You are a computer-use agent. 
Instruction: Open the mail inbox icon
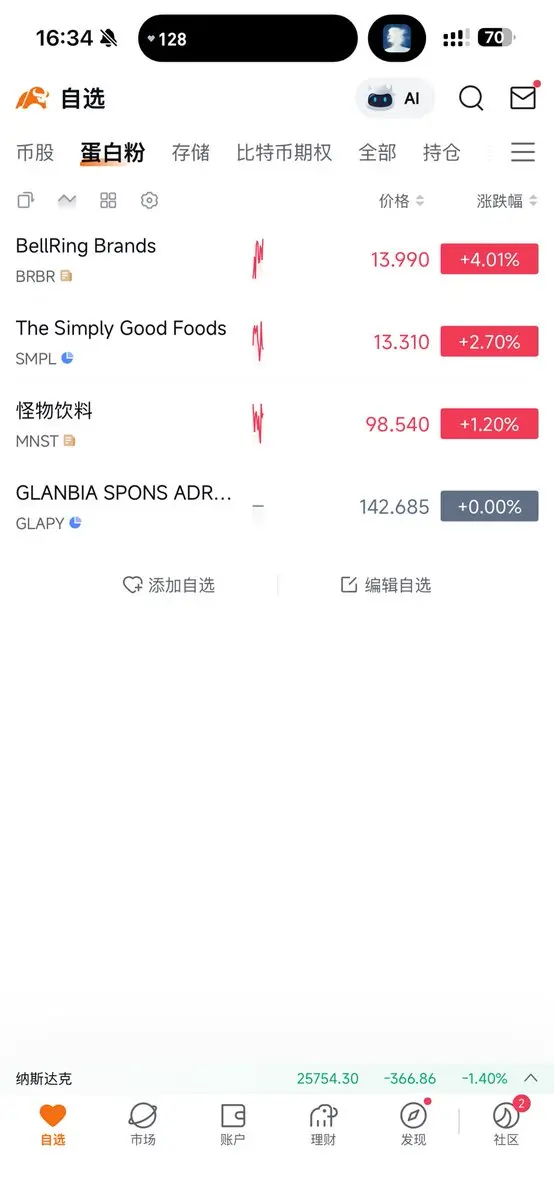[x=523, y=98]
